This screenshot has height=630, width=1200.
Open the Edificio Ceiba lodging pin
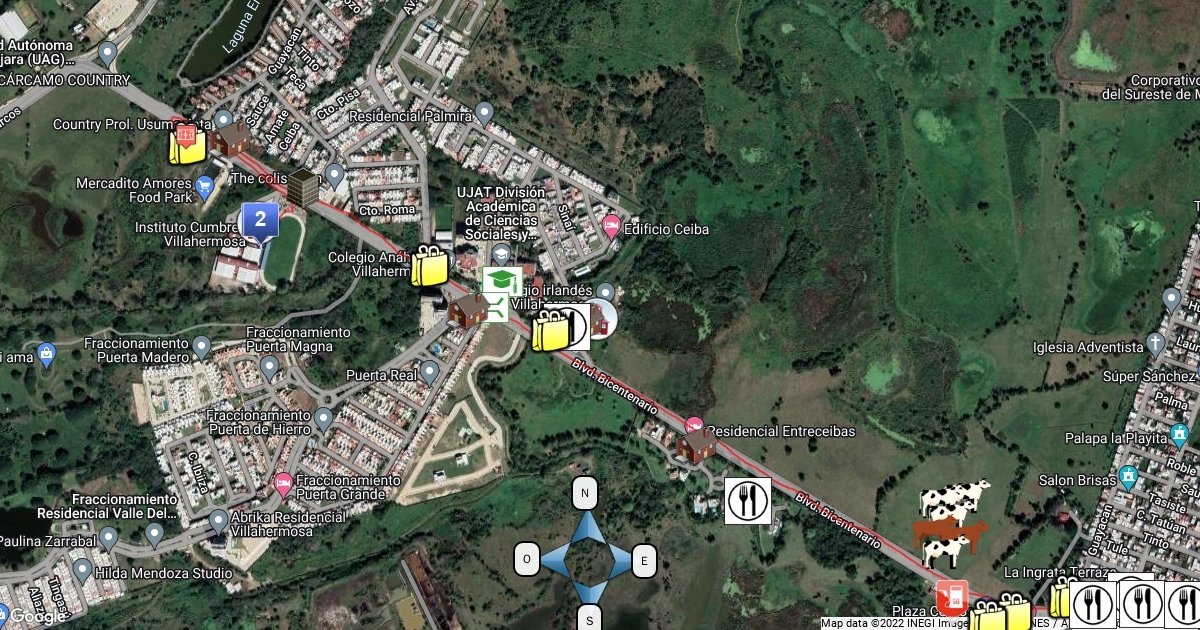(611, 229)
